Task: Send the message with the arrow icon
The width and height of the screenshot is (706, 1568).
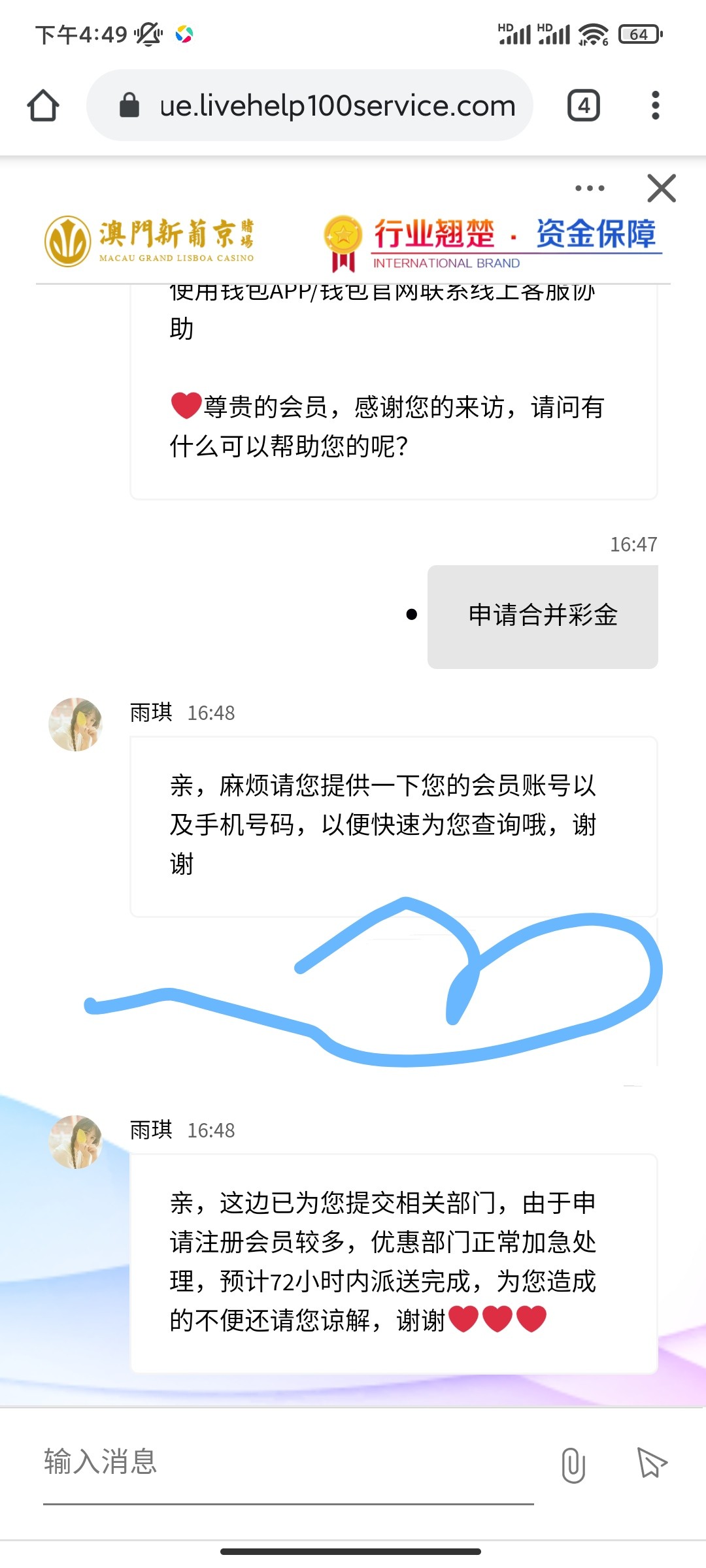Action: (x=651, y=1462)
